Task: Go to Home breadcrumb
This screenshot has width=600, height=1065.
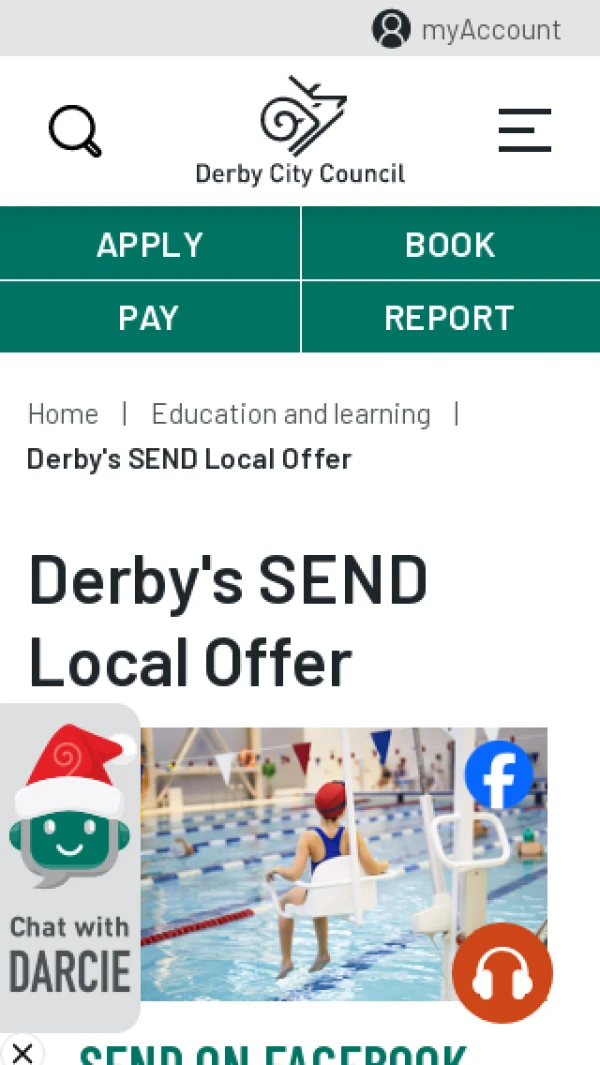Action: tap(63, 414)
